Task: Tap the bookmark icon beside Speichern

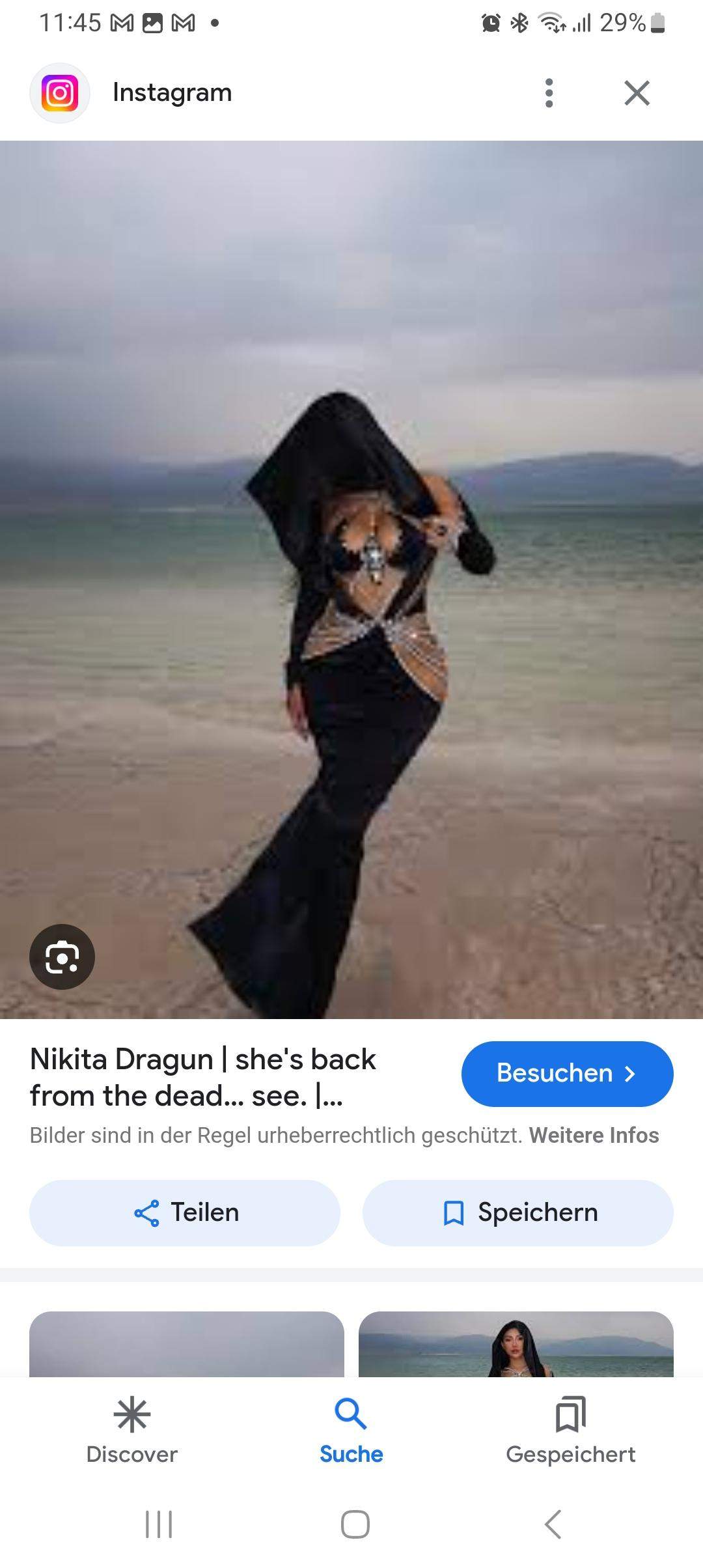Action: coord(454,1212)
